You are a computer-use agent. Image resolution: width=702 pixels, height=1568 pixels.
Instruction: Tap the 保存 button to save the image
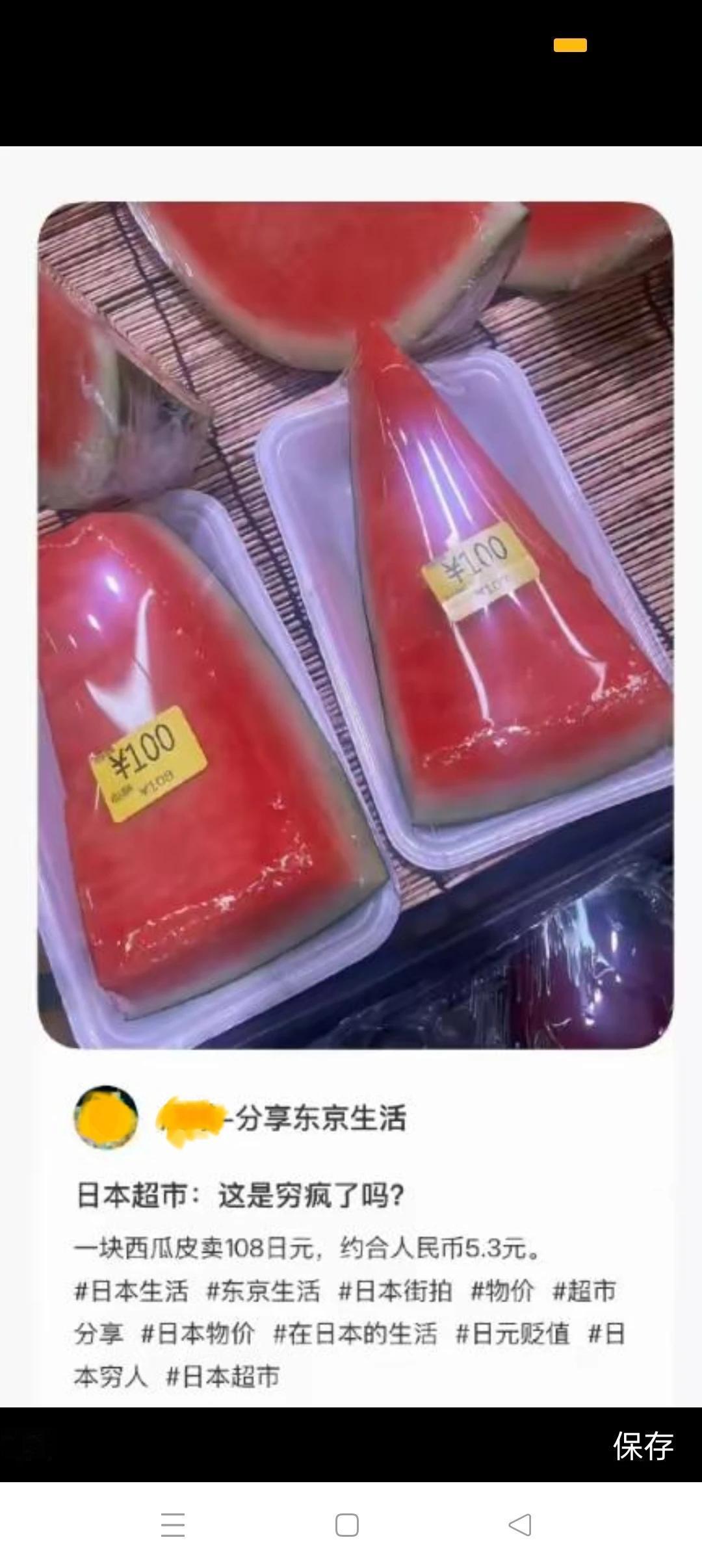[x=643, y=1445]
